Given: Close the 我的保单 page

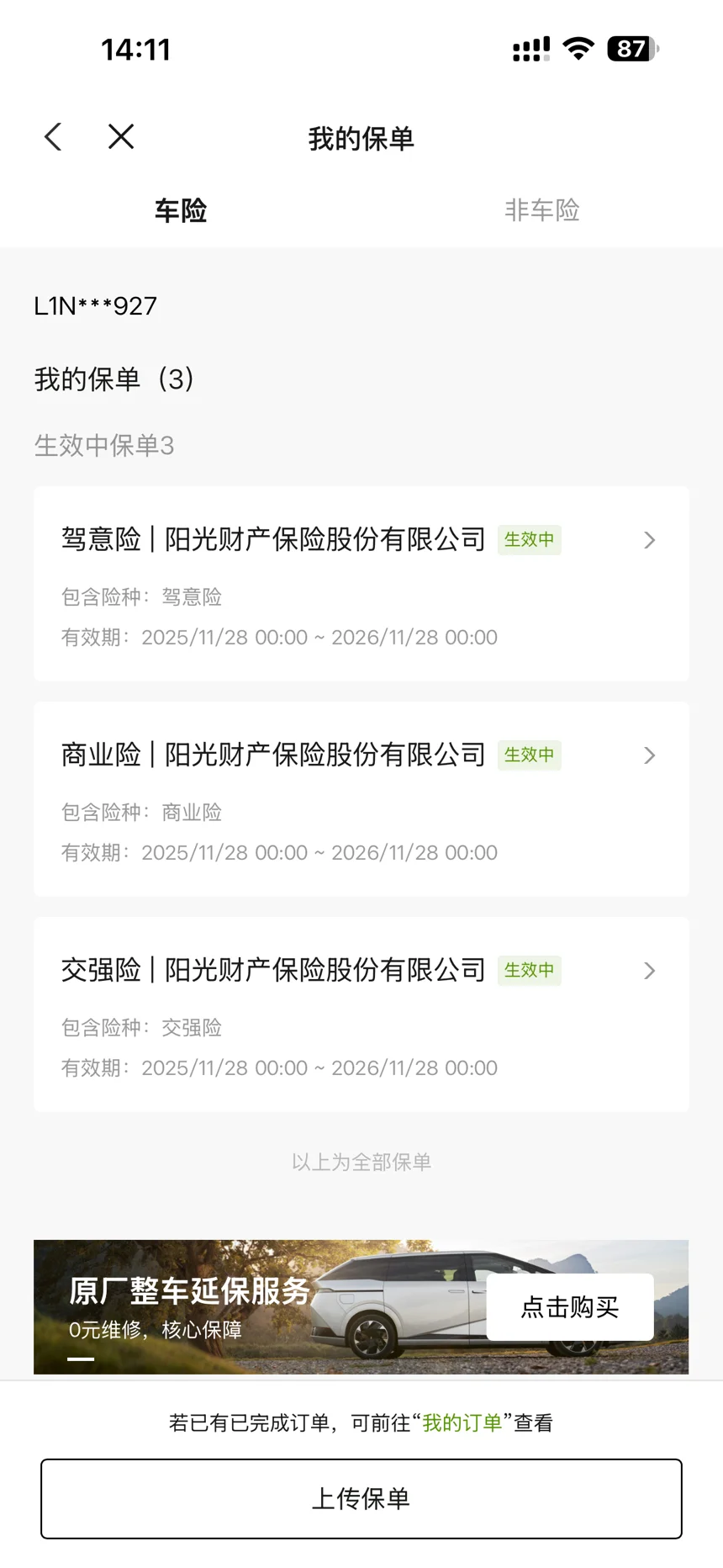Looking at the screenshot, I should (x=121, y=137).
